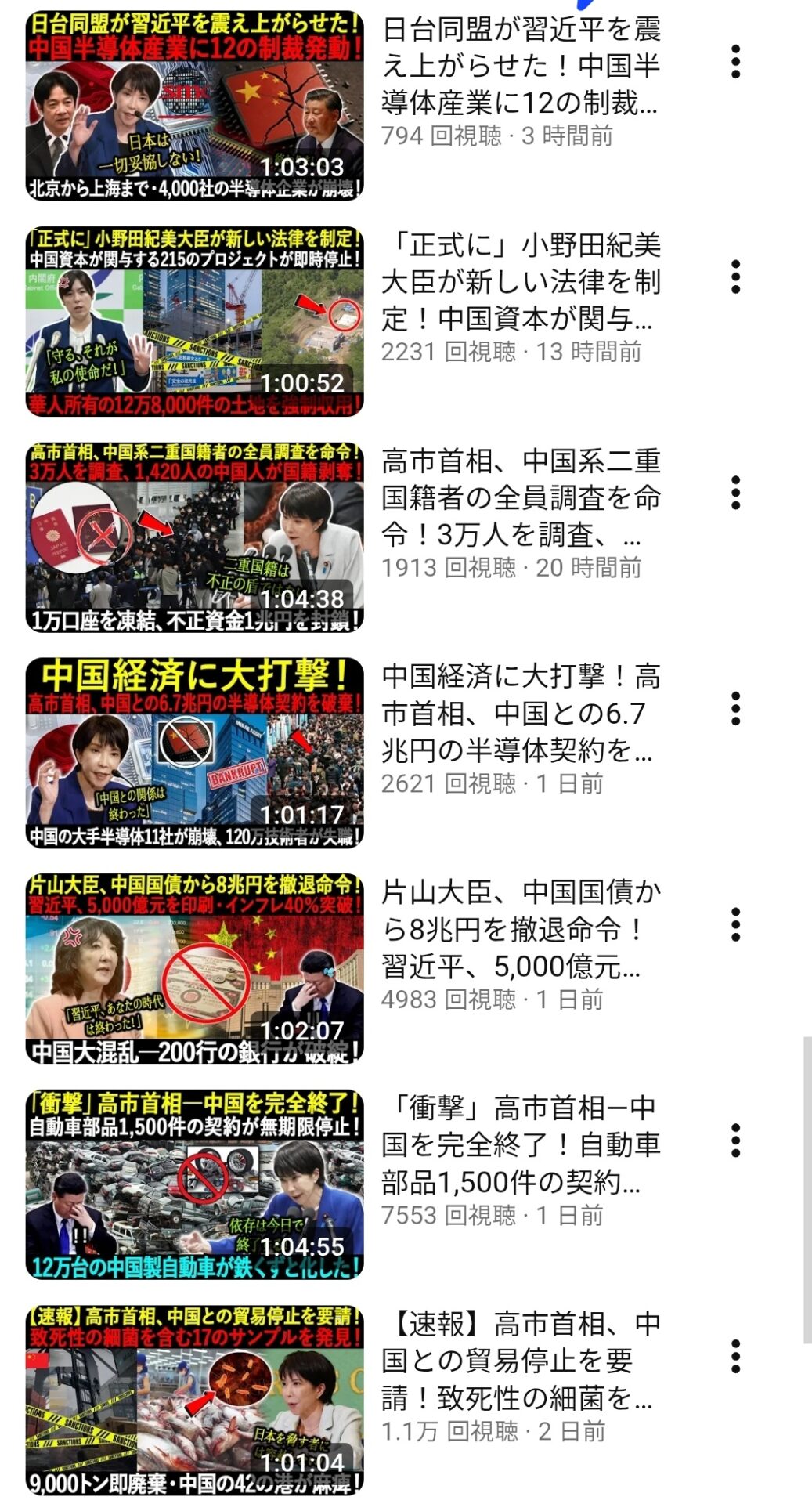Screen dimensions: 812x1504
Task: Watch video 中国経済に大打撃!
Action: [194, 753]
